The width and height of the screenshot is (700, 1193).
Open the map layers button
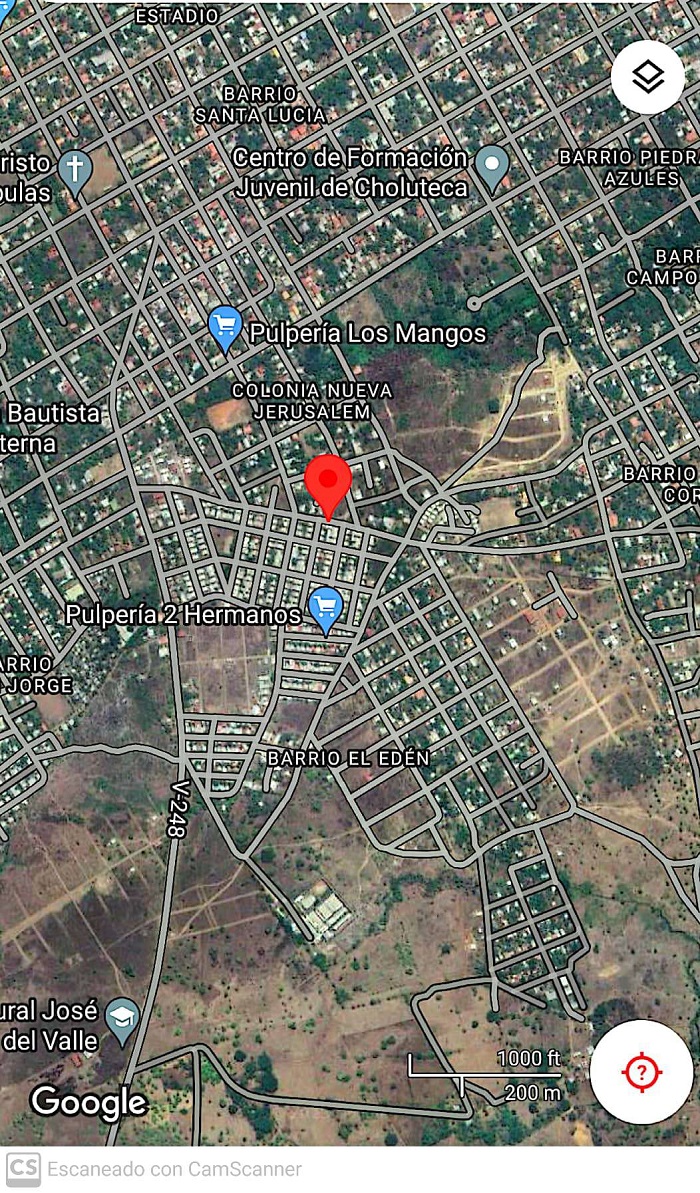(x=647, y=77)
